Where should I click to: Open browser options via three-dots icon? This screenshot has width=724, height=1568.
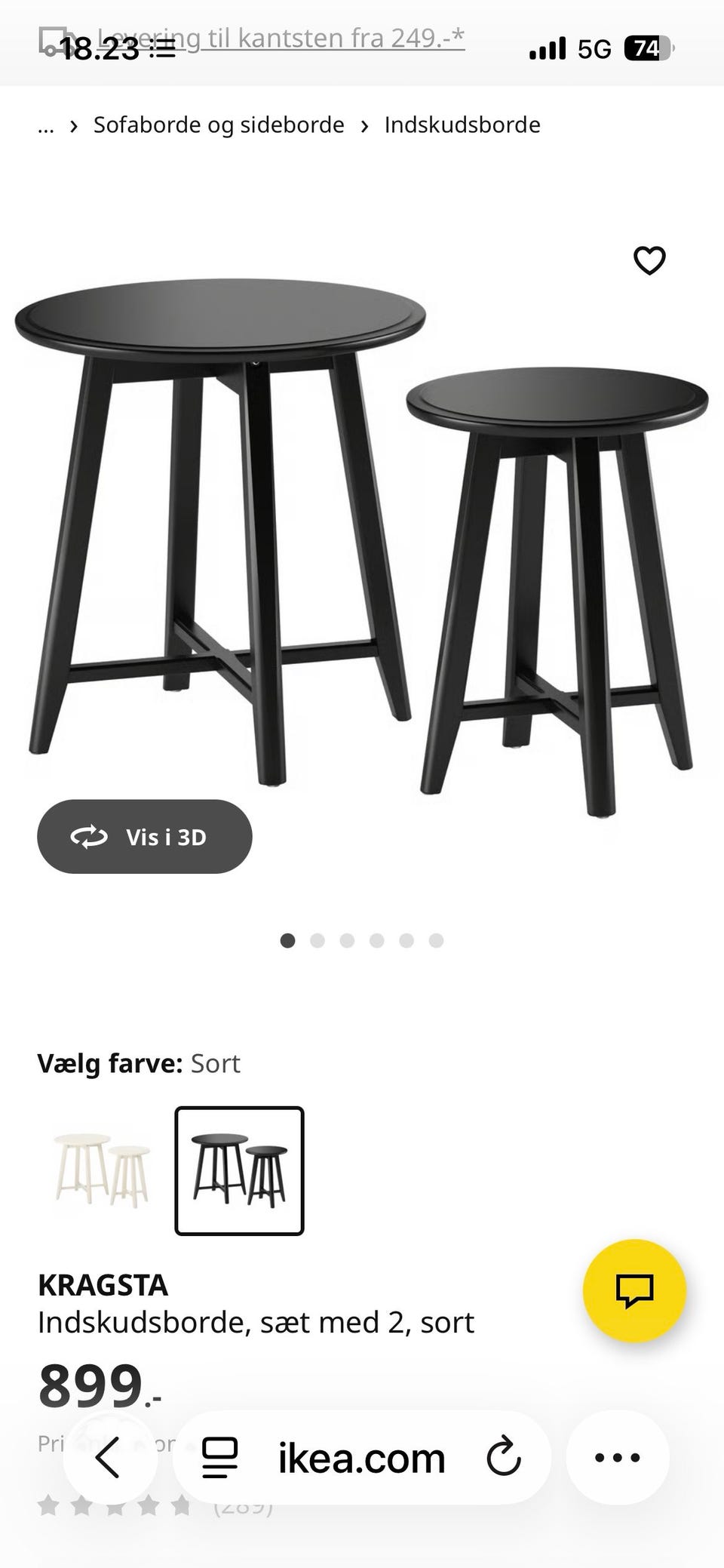click(617, 1457)
